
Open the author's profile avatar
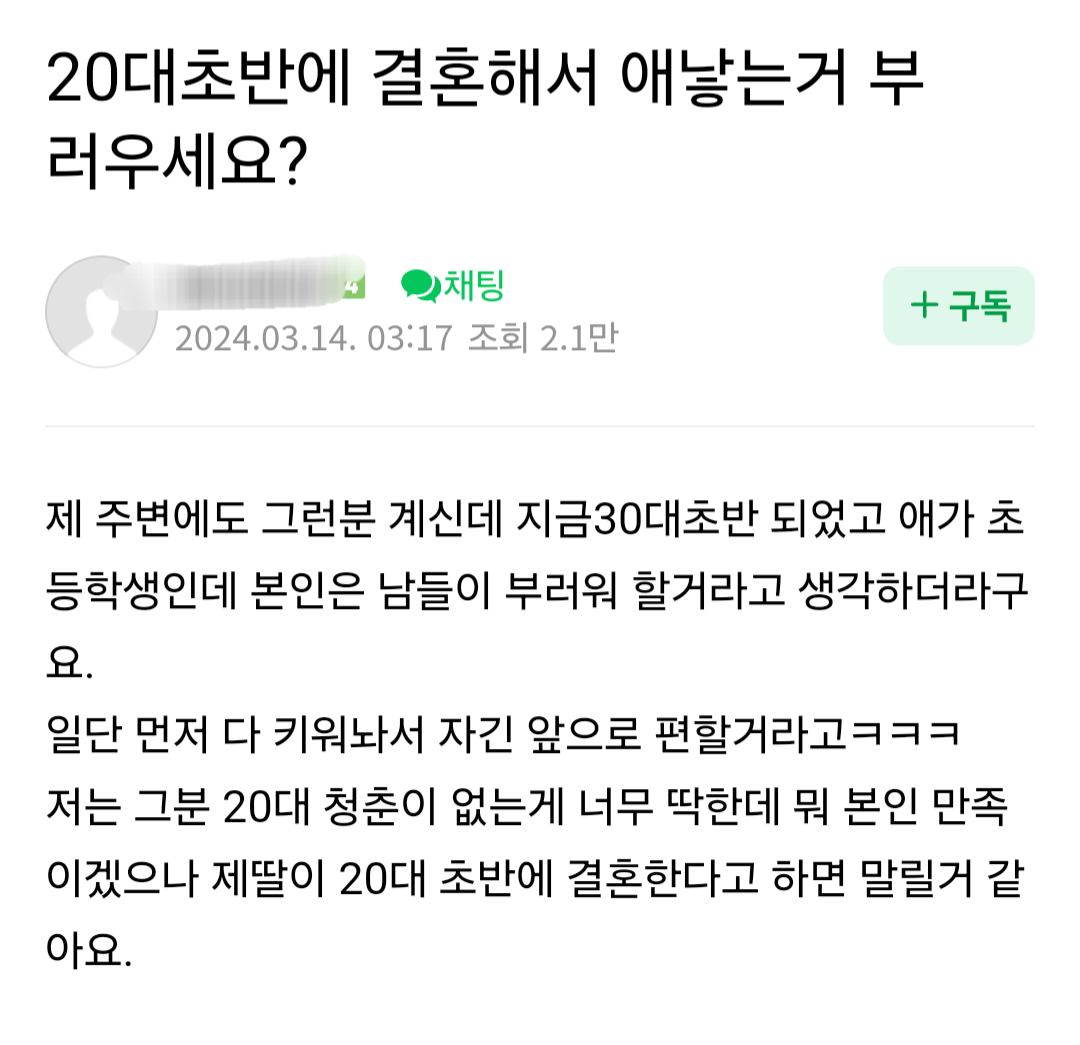[100, 311]
